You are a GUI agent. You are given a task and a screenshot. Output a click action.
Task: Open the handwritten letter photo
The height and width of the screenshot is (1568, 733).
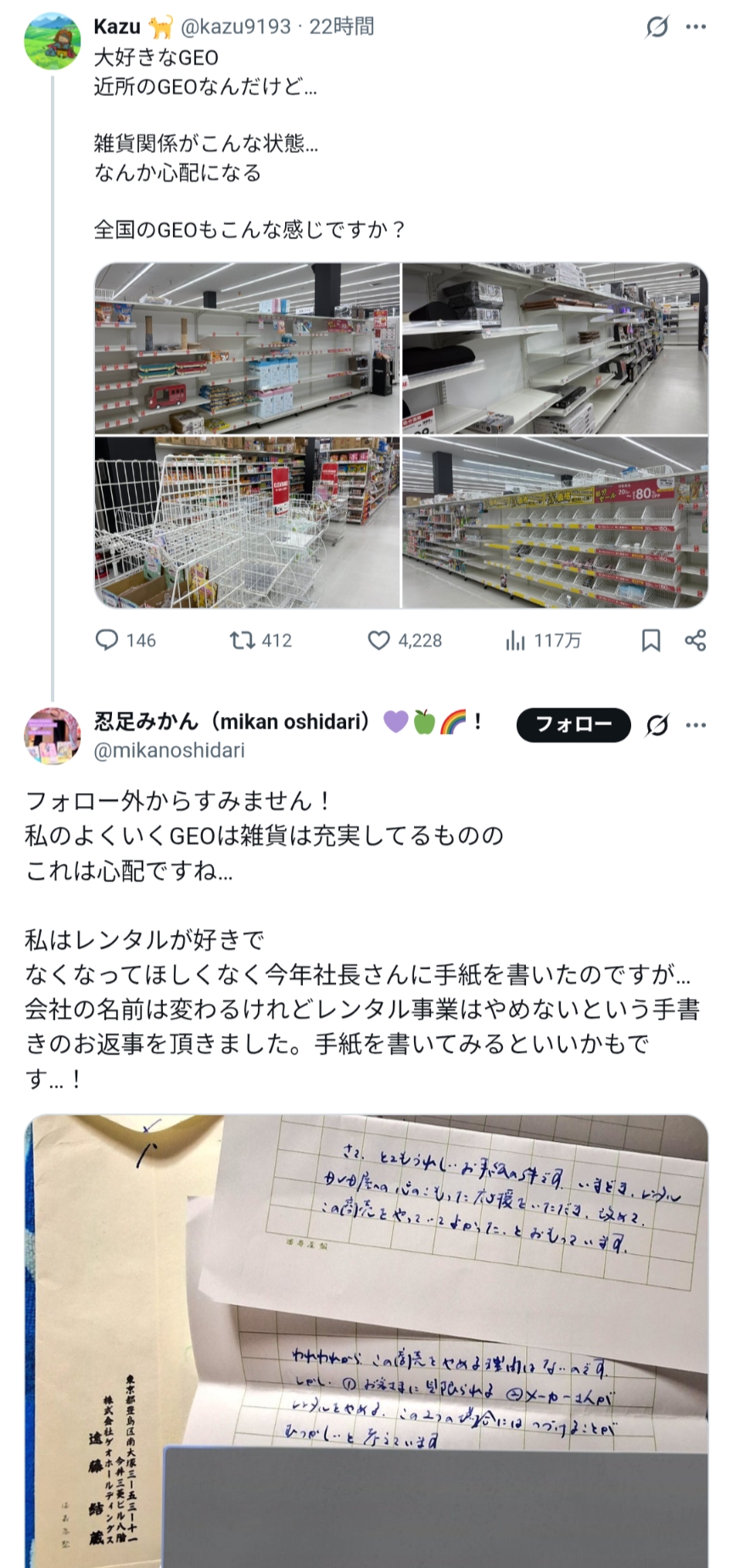366,1341
